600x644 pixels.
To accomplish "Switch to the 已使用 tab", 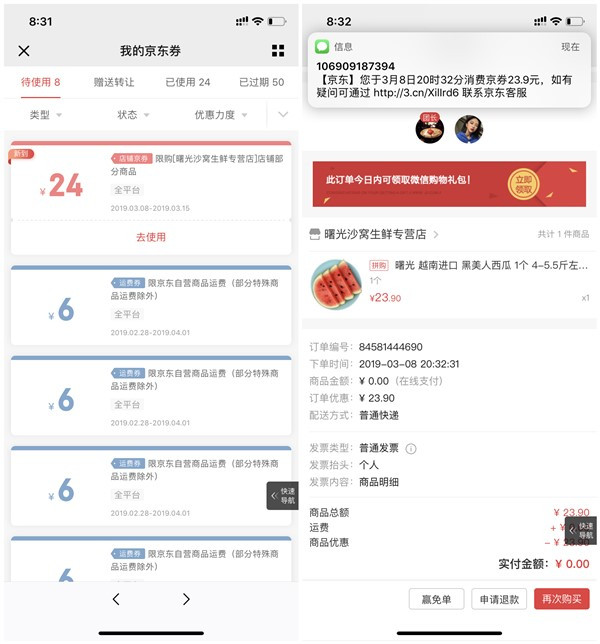I will tap(188, 82).
